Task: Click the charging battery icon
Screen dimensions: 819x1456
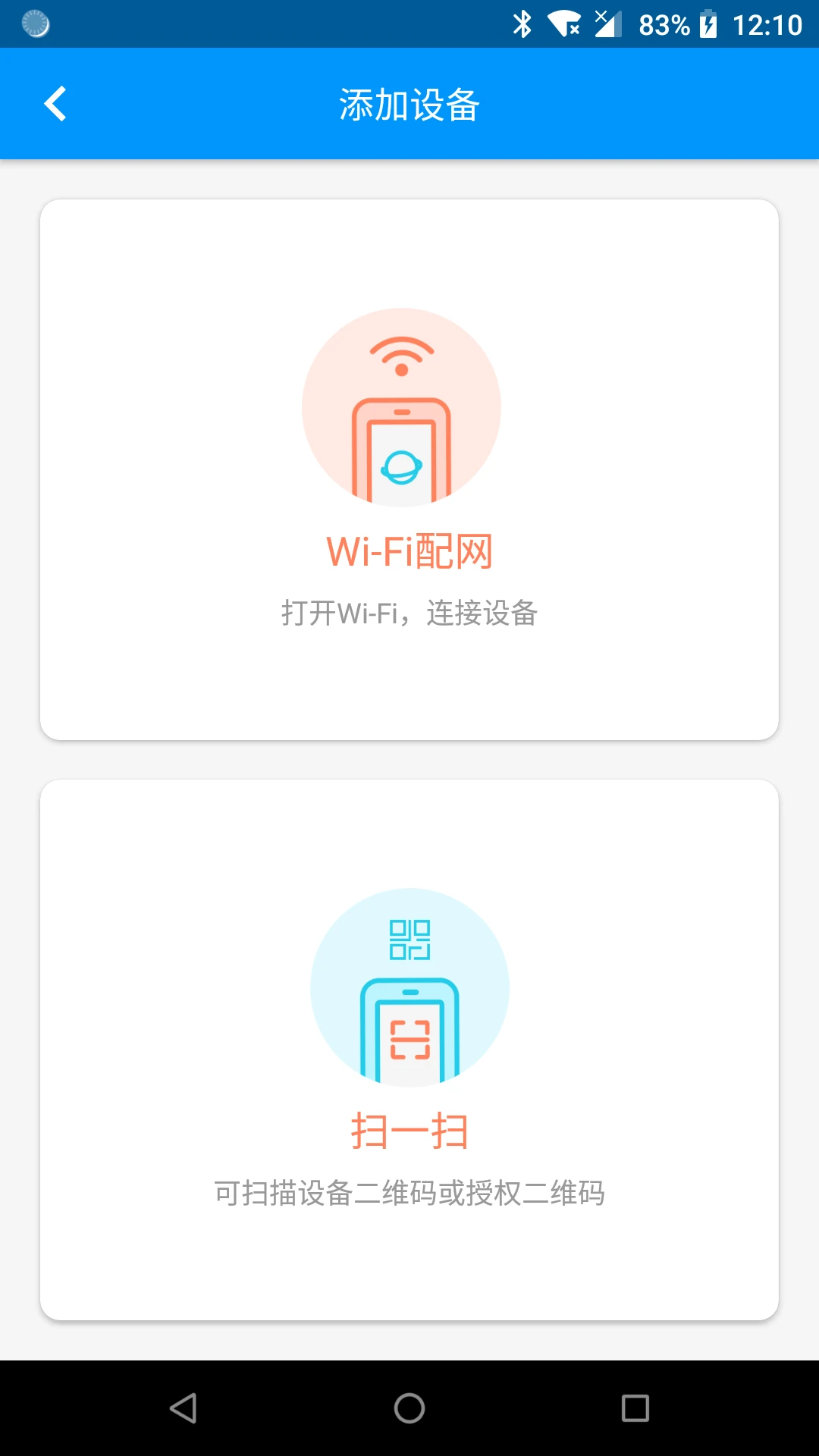Action: point(708,24)
